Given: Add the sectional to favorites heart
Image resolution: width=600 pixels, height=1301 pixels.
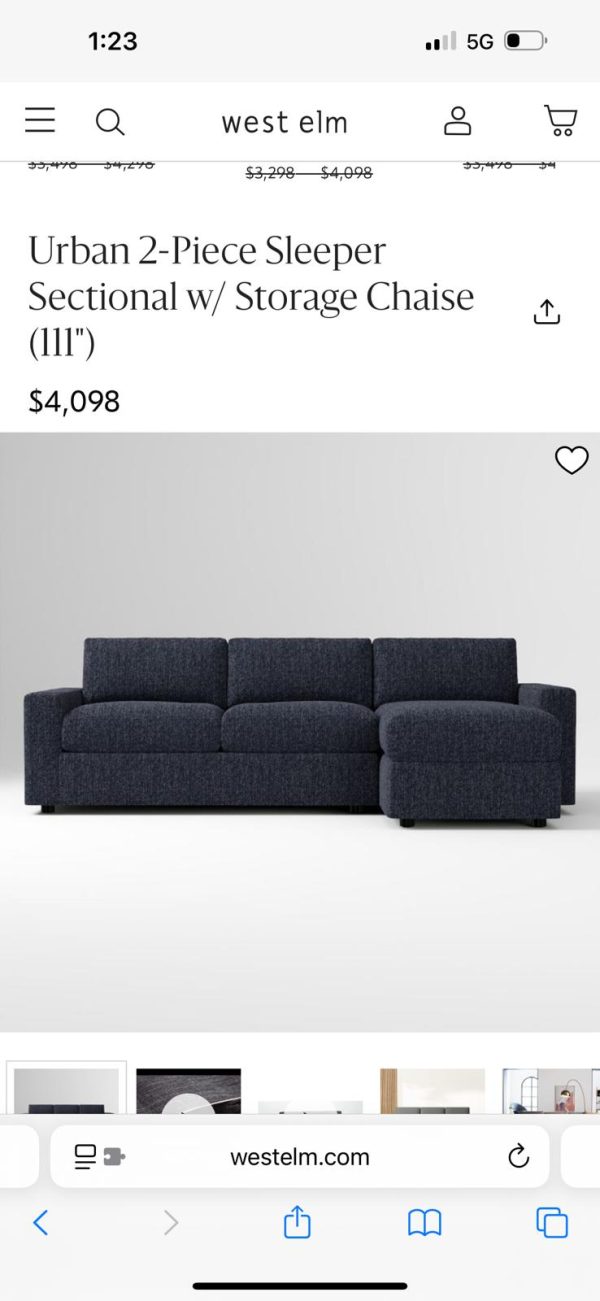Looking at the screenshot, I should (571, 460).
